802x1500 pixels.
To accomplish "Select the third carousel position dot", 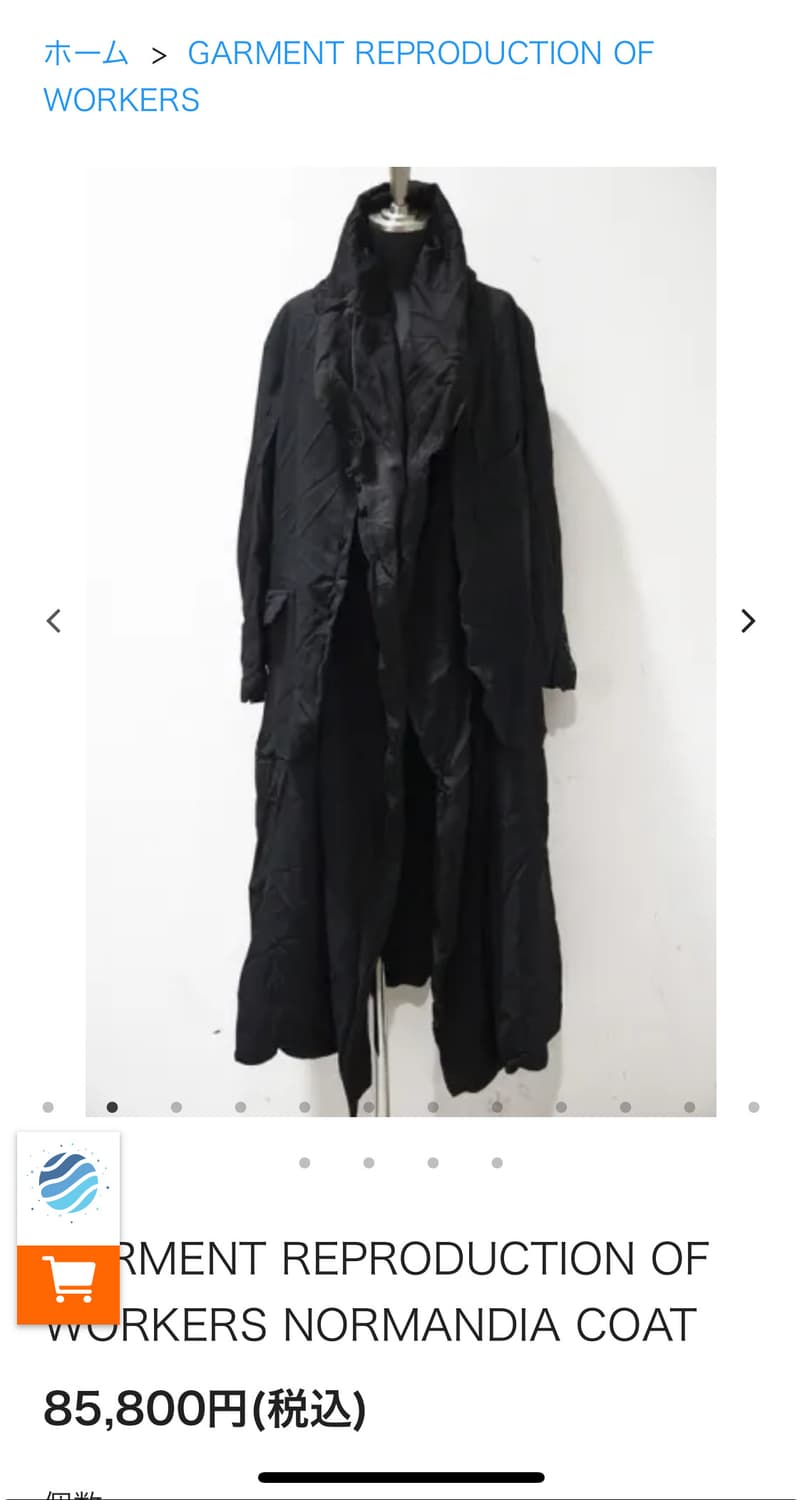I will coord(176,1107).
